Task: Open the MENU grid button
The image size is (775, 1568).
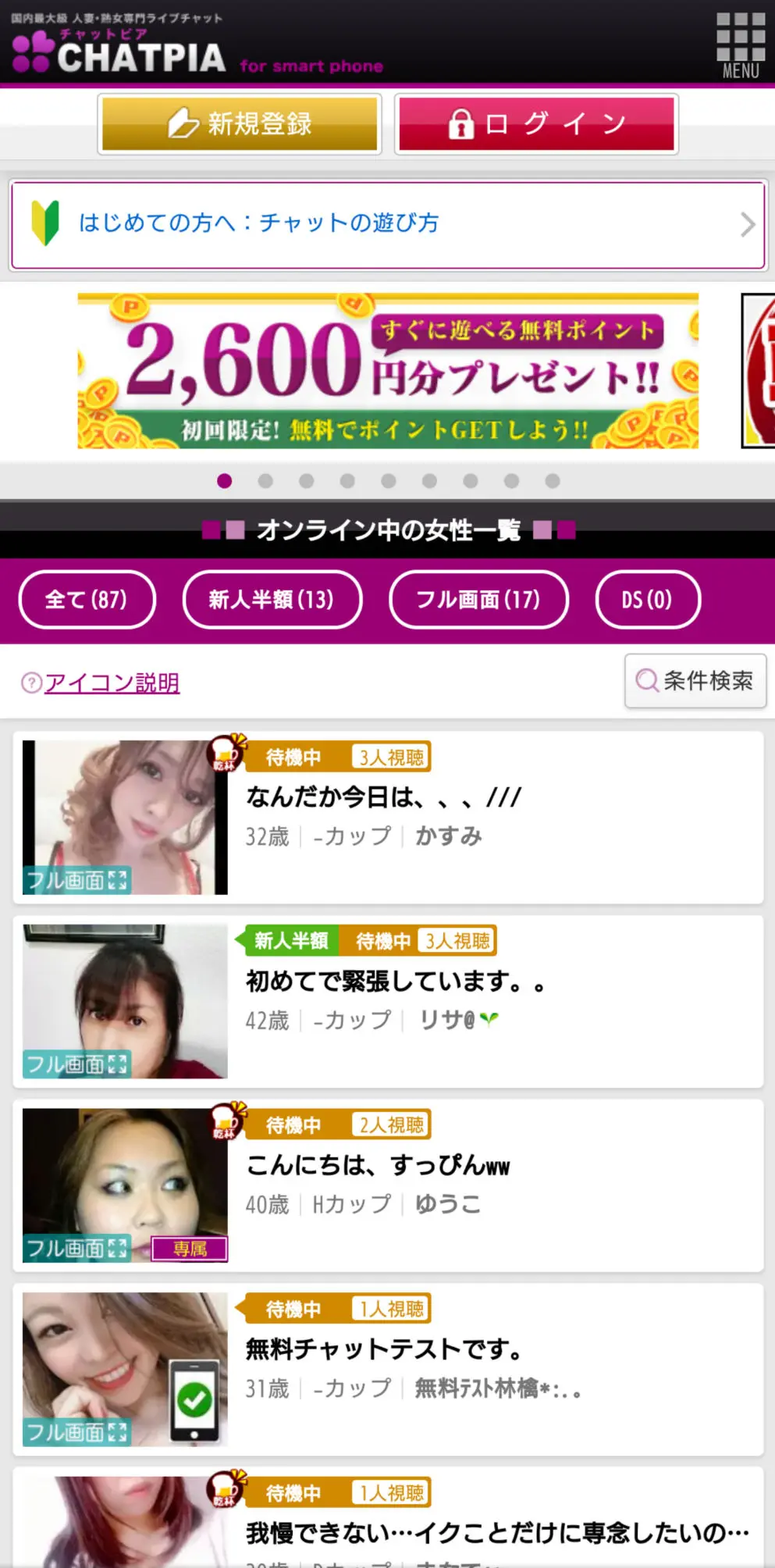Action: [x=740, y=45]
